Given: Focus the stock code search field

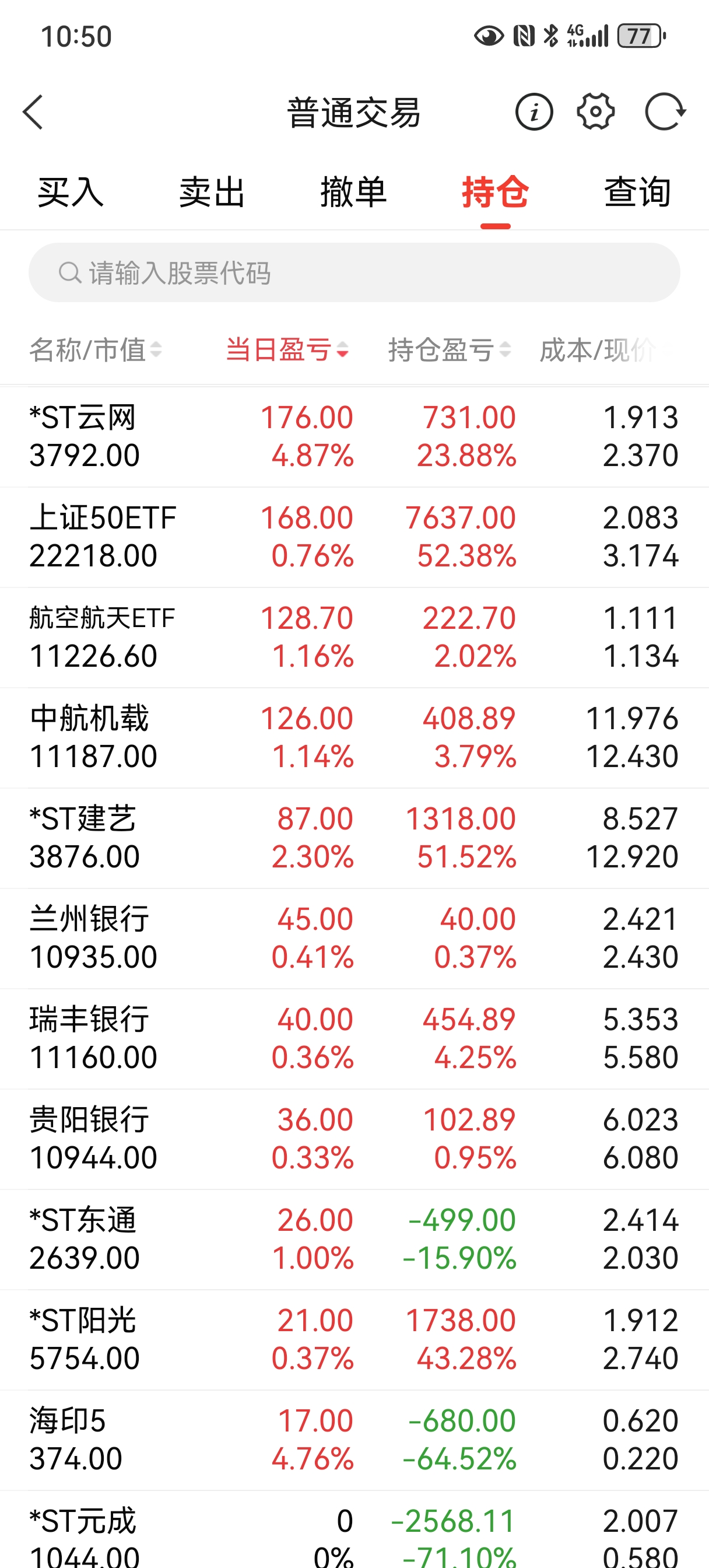Looking at the screenshot, I should tap(354, 272).
